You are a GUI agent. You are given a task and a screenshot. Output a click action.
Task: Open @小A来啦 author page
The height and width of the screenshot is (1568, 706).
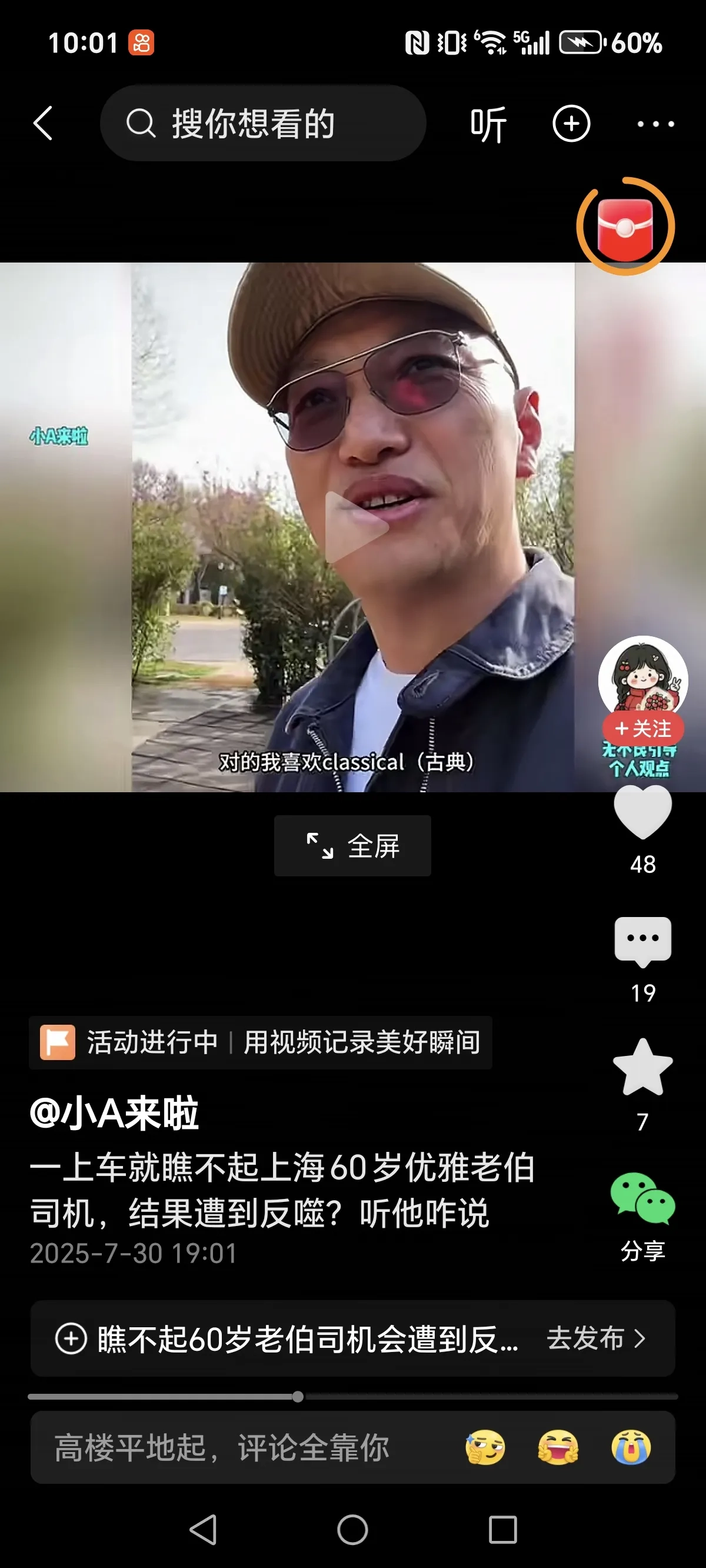[x=114, y=1113]
